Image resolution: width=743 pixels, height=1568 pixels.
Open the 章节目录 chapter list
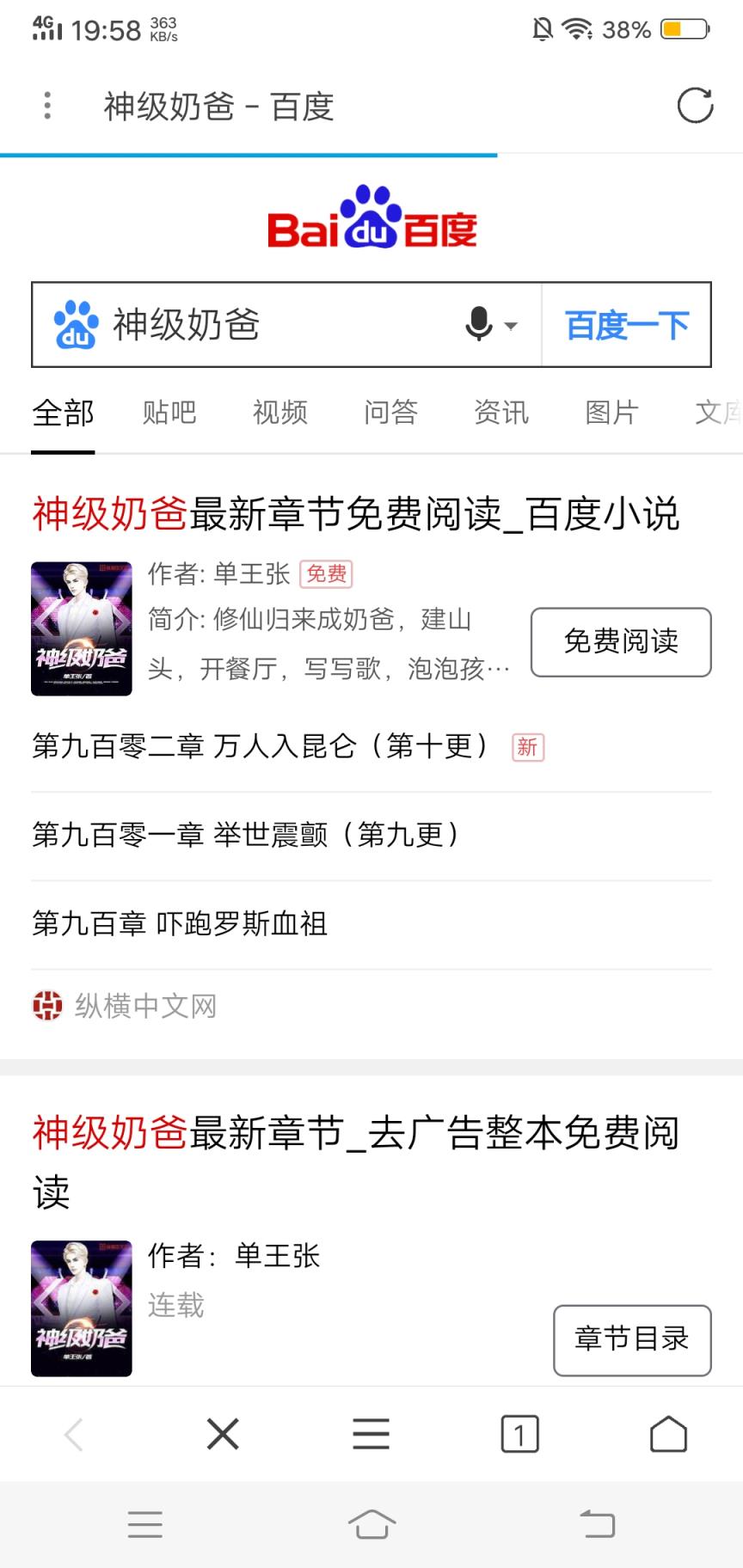(x=632, y=1340)
